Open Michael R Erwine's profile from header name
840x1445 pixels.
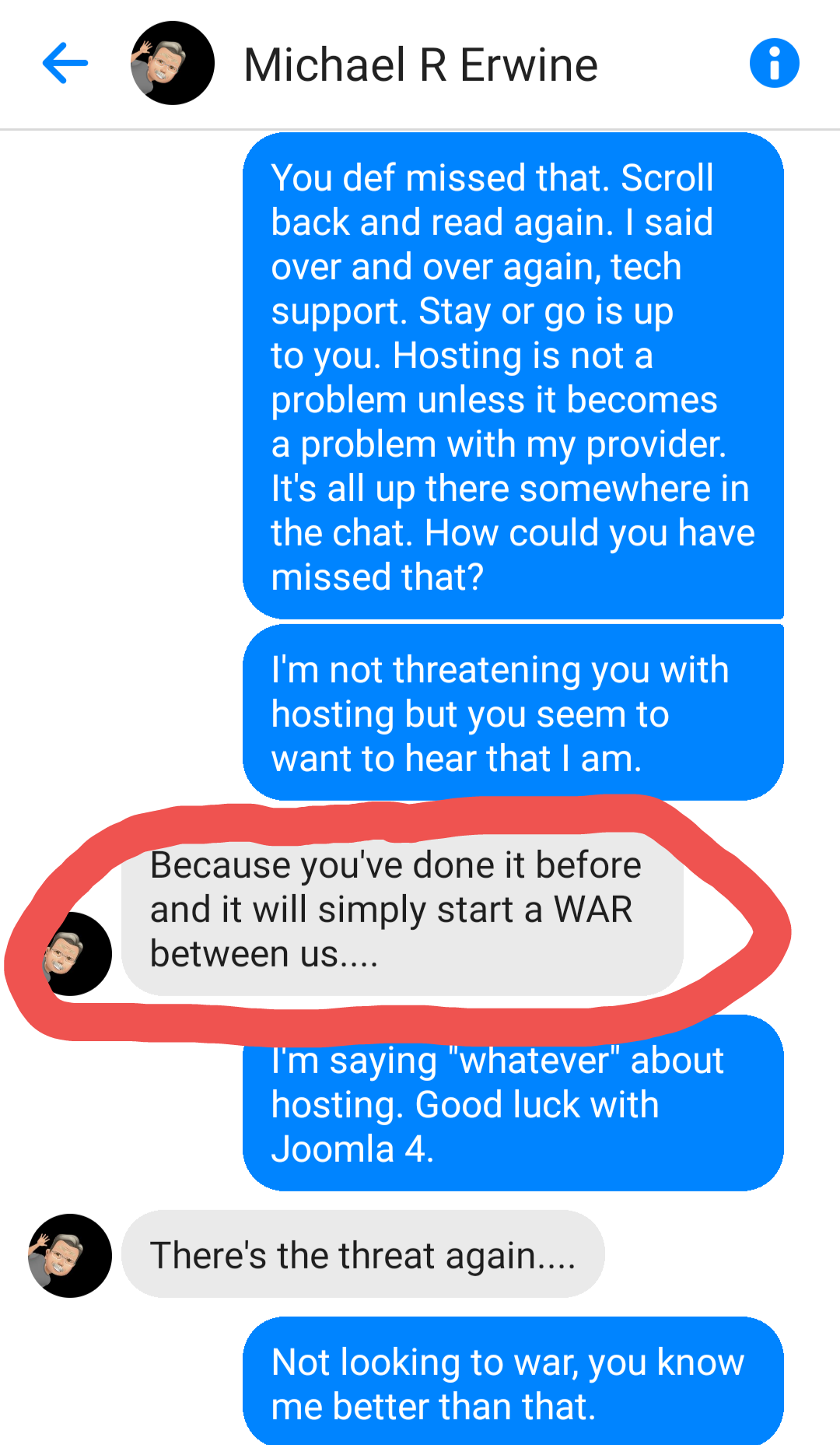(x=420, y=65)
